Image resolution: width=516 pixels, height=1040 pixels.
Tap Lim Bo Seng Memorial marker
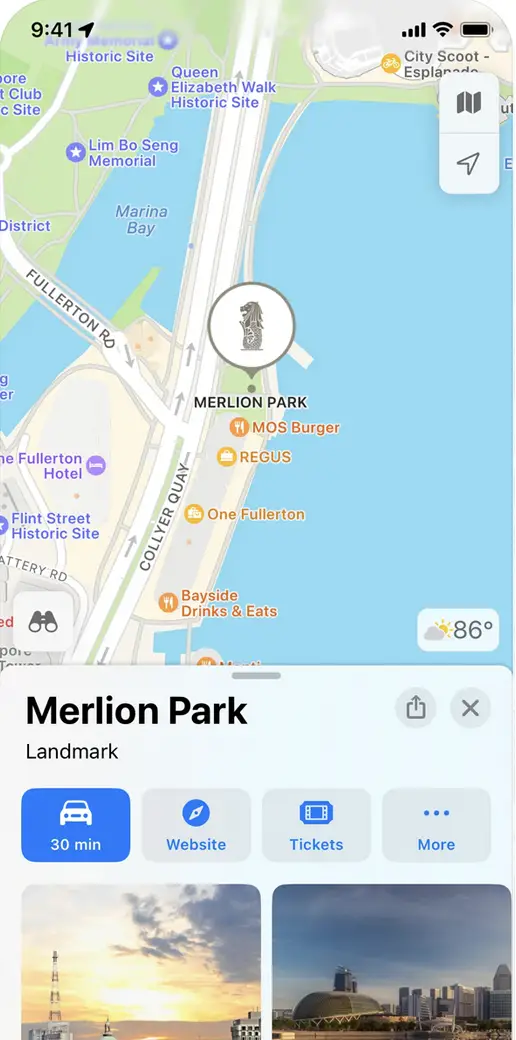coord(123,153)
